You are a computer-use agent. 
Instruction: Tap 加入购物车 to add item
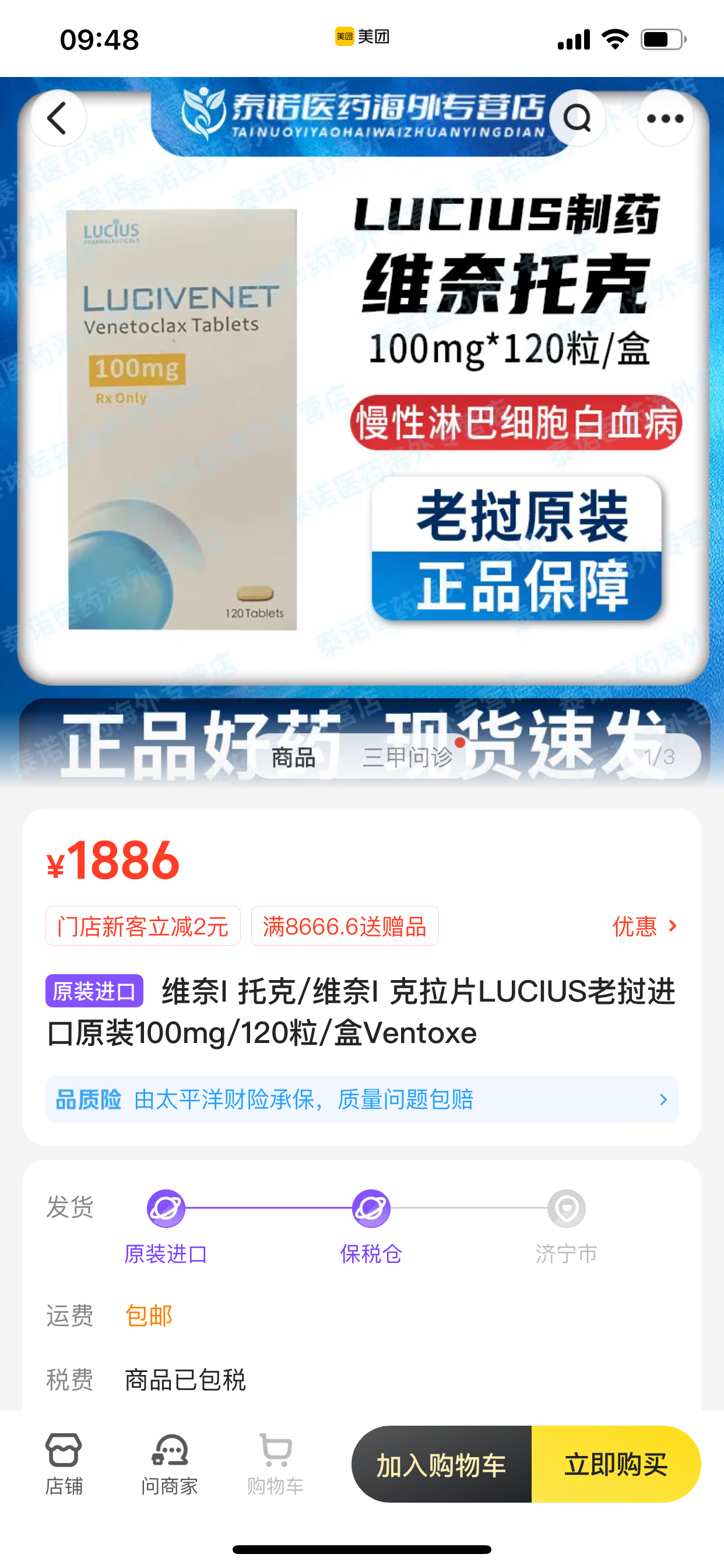(x=442, y=1465)
